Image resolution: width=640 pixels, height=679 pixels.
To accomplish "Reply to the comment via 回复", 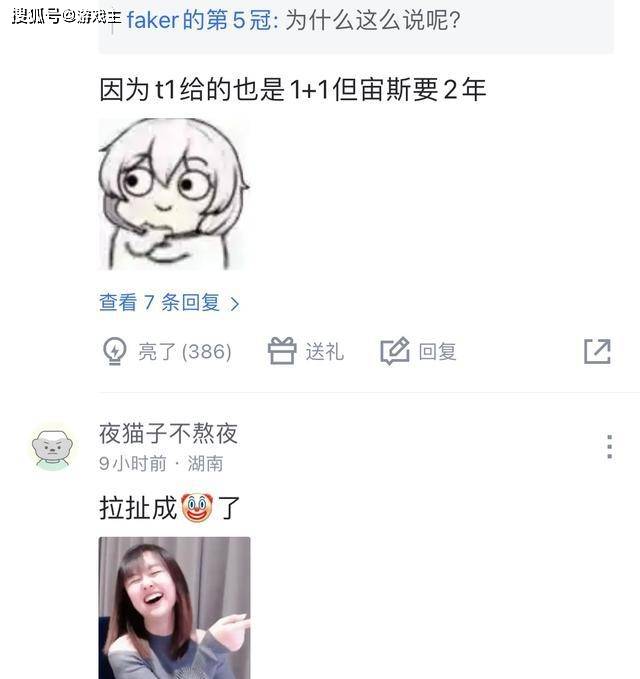I will pyautogui.click(x=419, y=351).
